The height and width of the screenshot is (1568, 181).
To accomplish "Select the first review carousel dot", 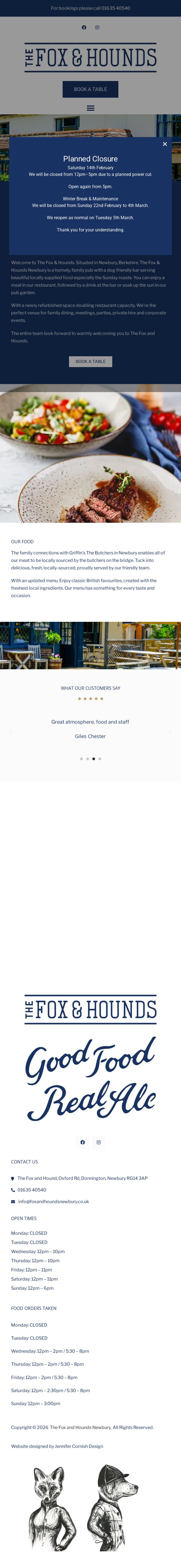I will pyautogui.click(x=81, y=759).
